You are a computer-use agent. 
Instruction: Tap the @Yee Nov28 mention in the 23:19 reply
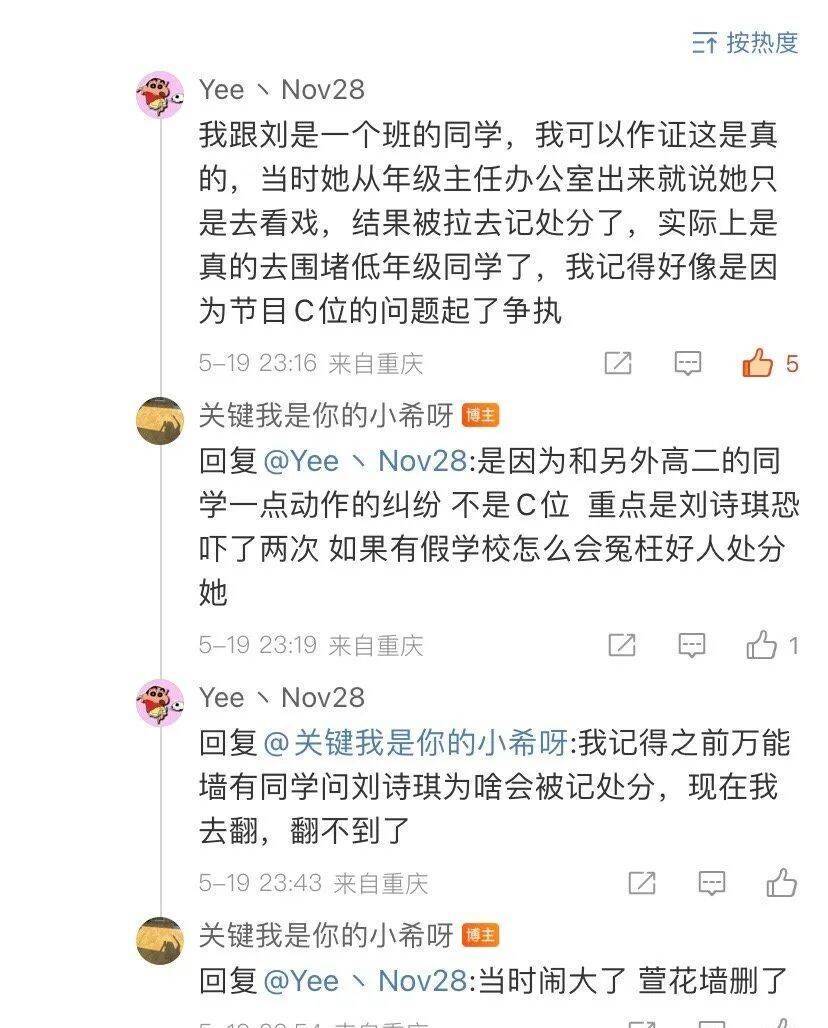click(x=364, y=460)
